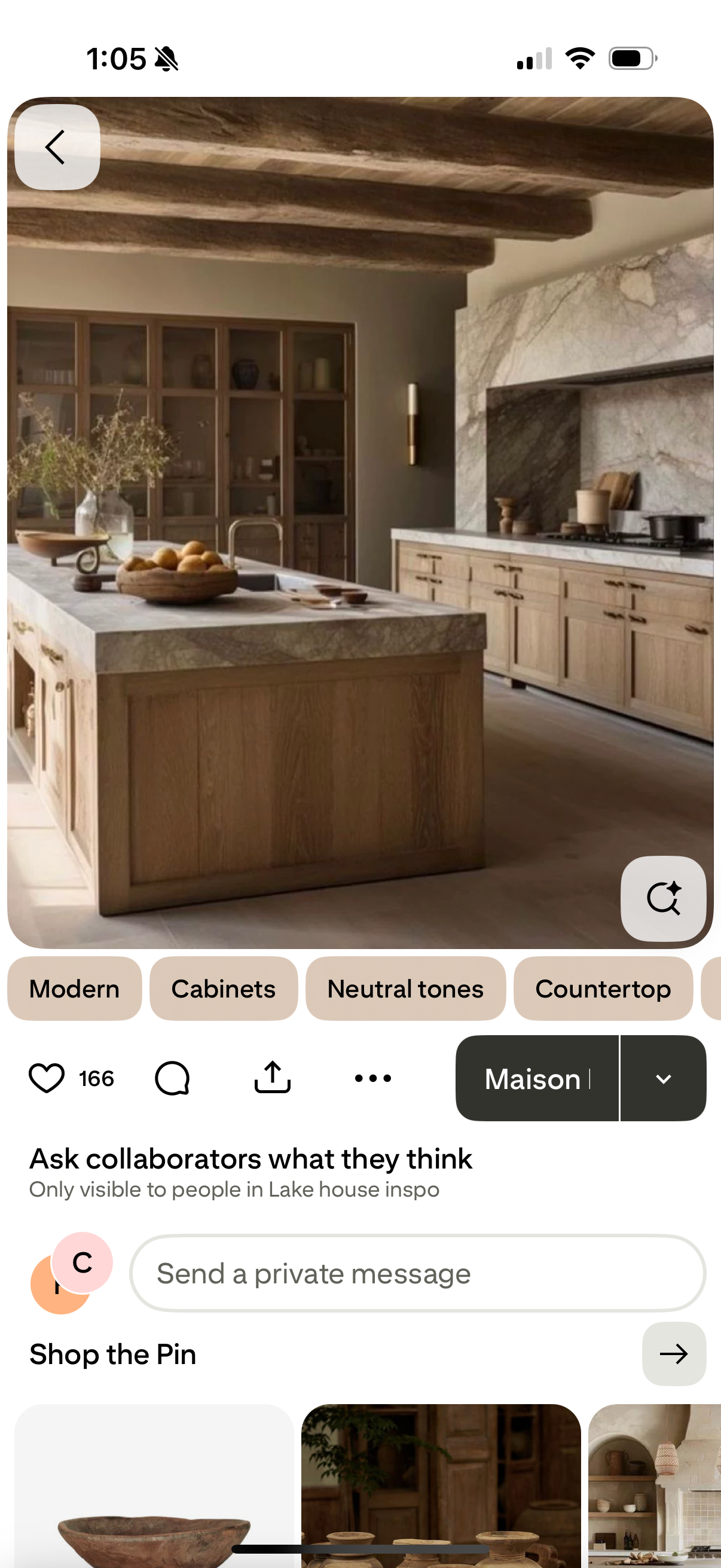721x1568 pixels.
Task: Open the three-dot more options menu
Action: 372,1078
